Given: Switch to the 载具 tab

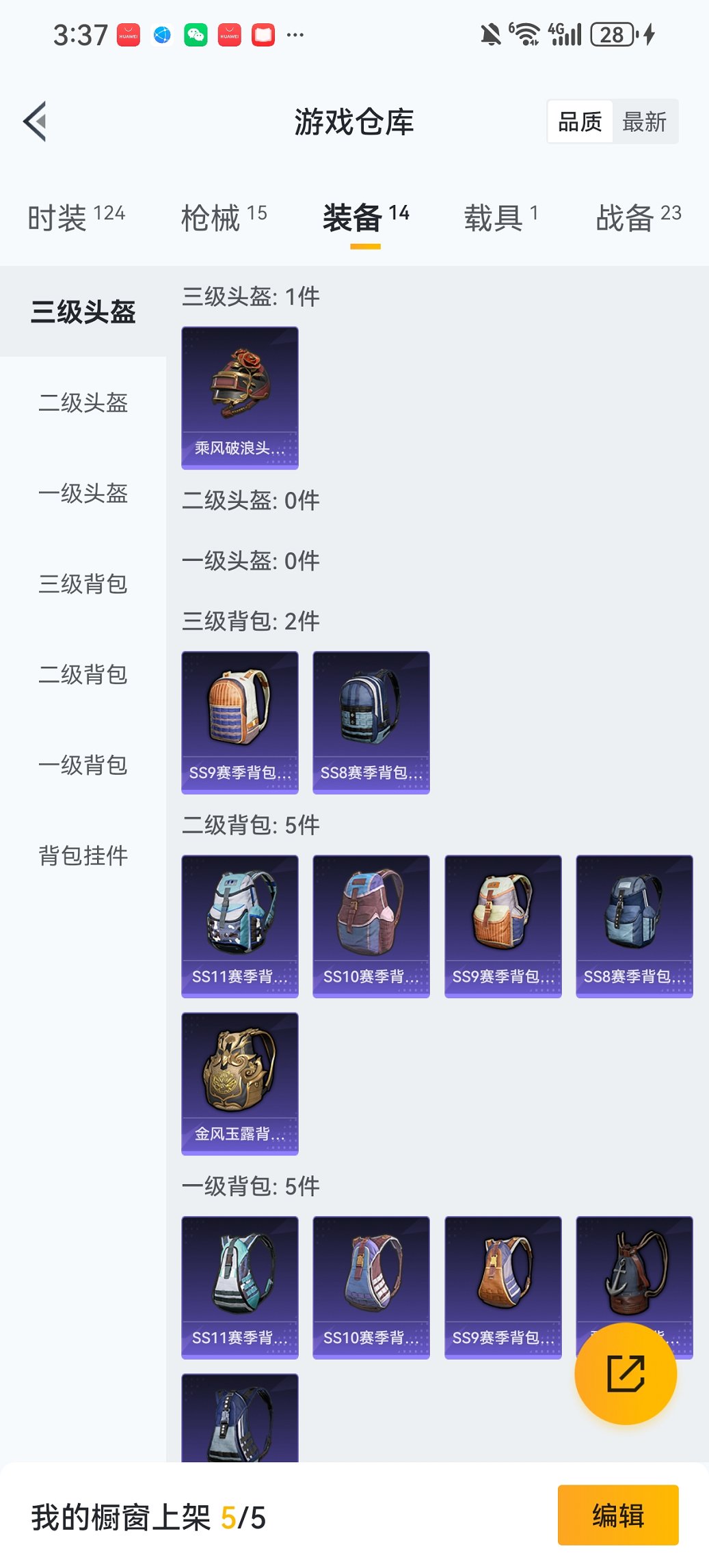Looking at the screenshot, I should (x=500, y=217).
